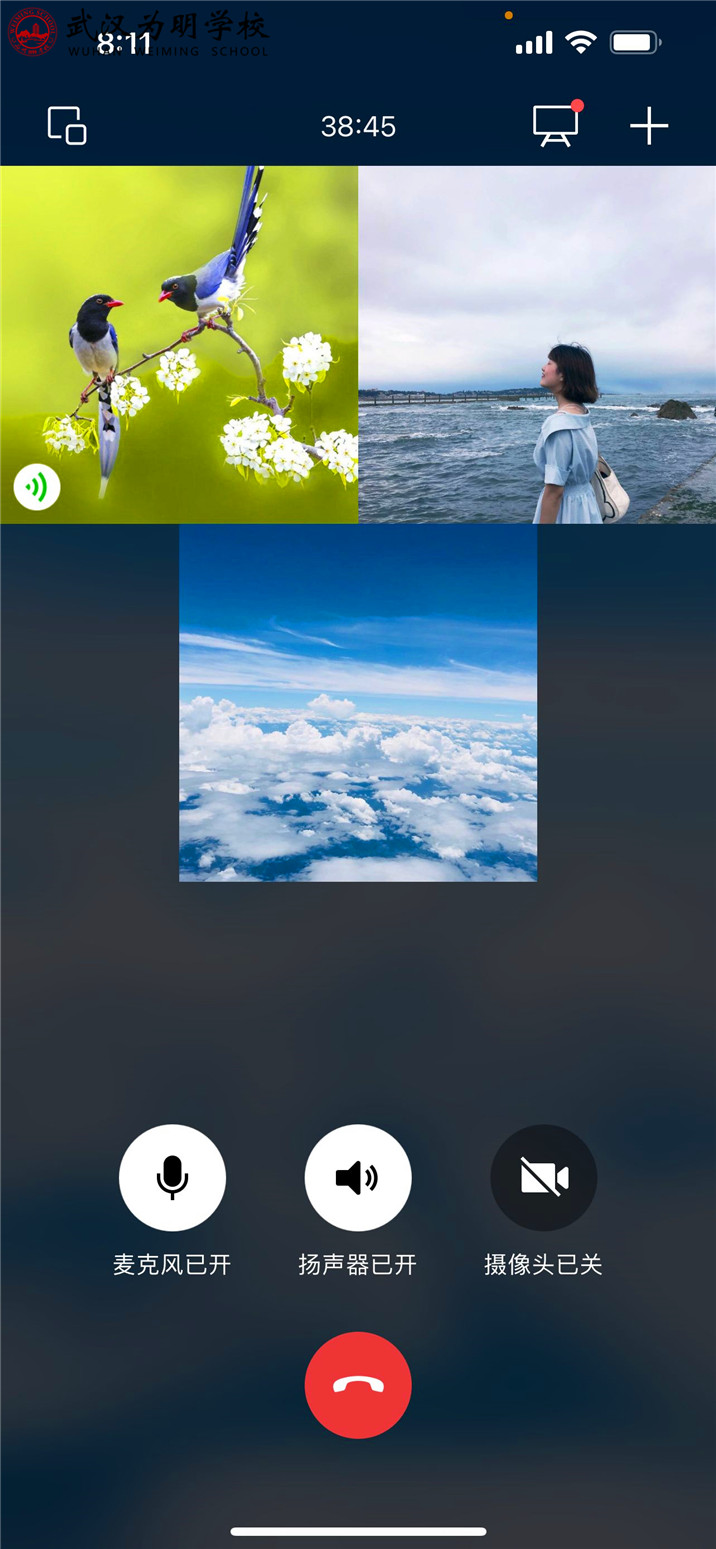Open the screen sharing whiteboard icon
The width and height of the screenshot is (716, 1549).
[556, 125]
